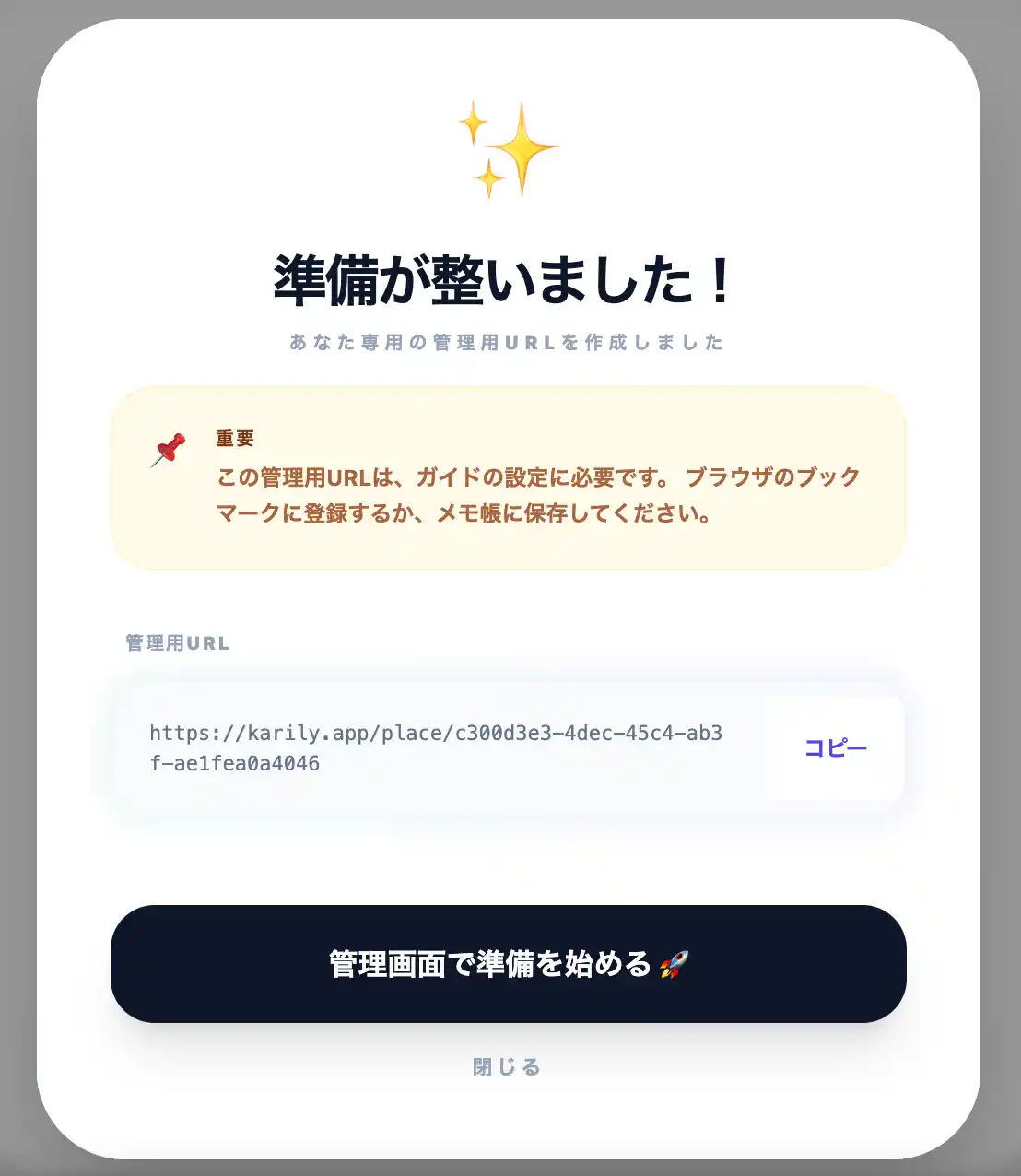Image resolution: width=1021 pixels, height=1176 pixels.
Task: Start setup via 管理画面で準備を始める button
Action: click(x=509, y=964)
